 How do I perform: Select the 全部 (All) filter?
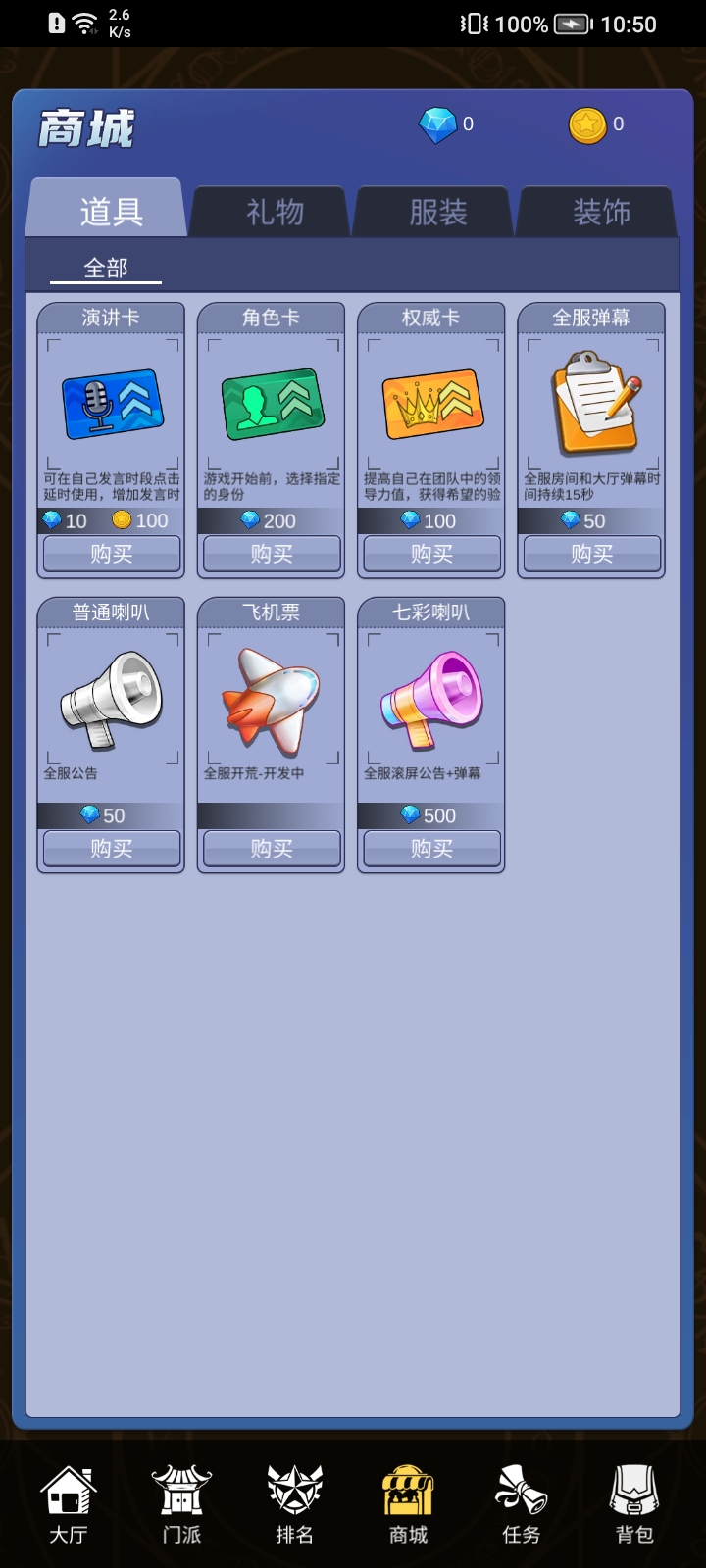tap(105, 266)
